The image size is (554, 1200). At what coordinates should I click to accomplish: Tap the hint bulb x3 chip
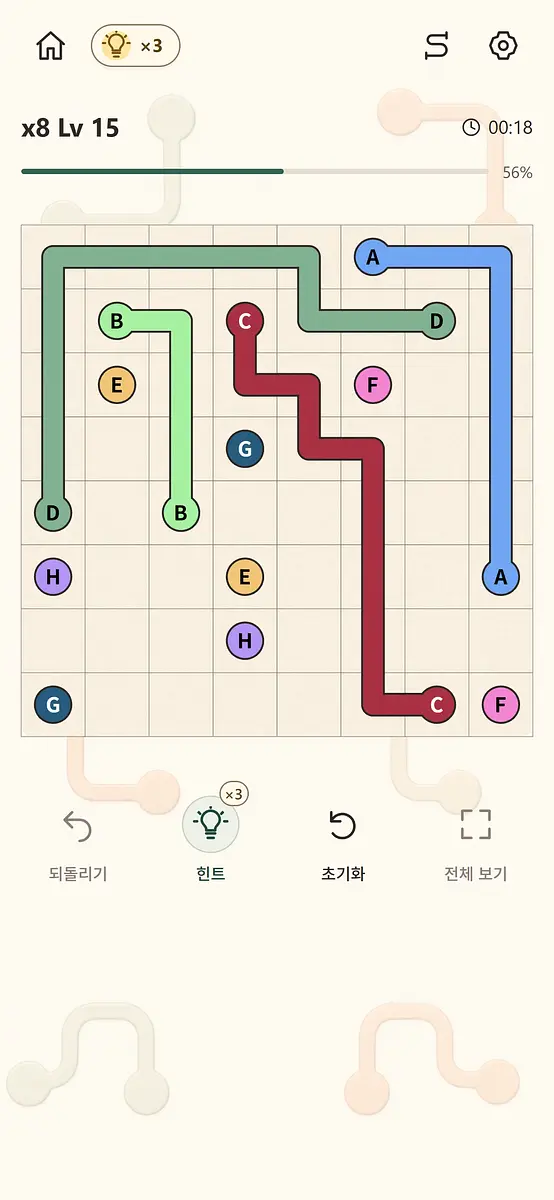coord(136,46)
